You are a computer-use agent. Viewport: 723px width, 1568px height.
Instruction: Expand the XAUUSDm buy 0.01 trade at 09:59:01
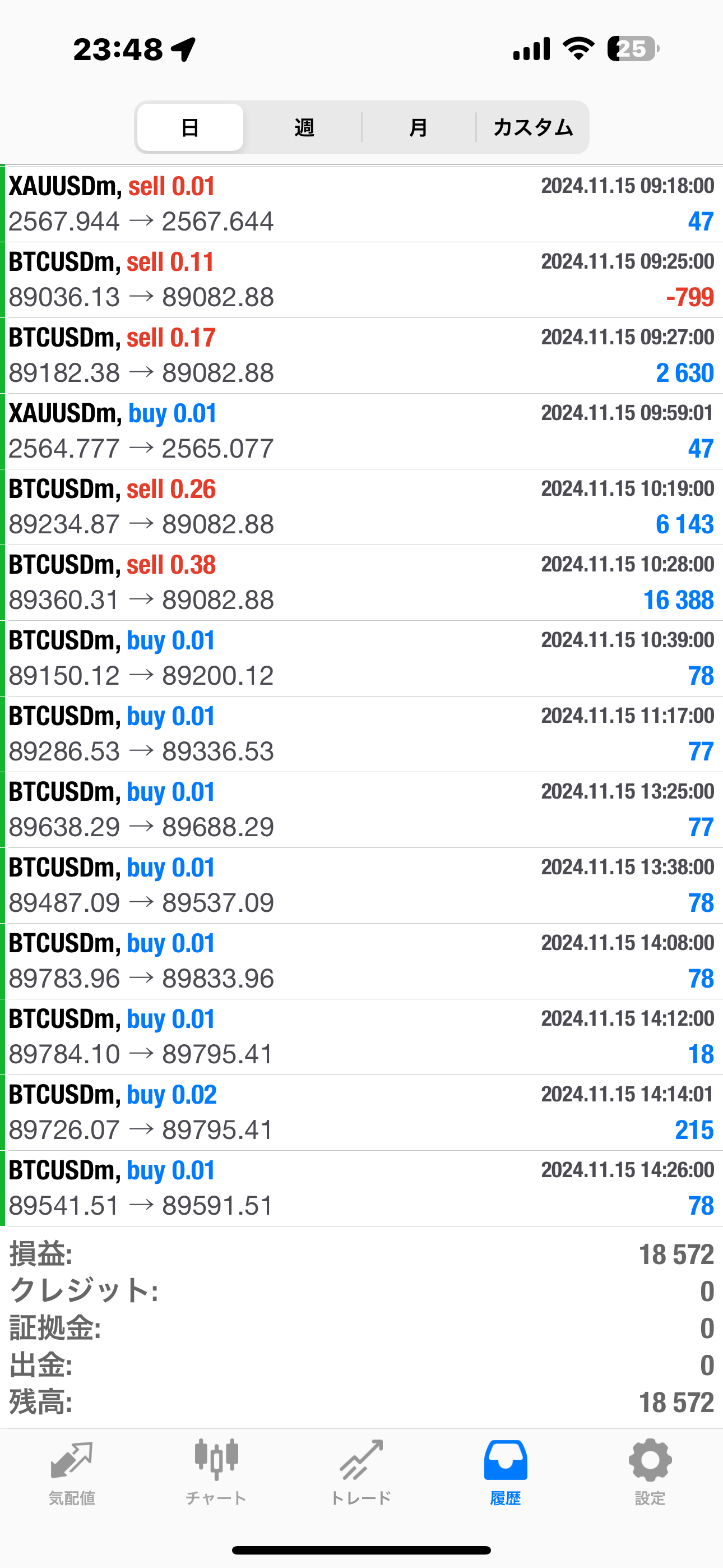[361, 431]
